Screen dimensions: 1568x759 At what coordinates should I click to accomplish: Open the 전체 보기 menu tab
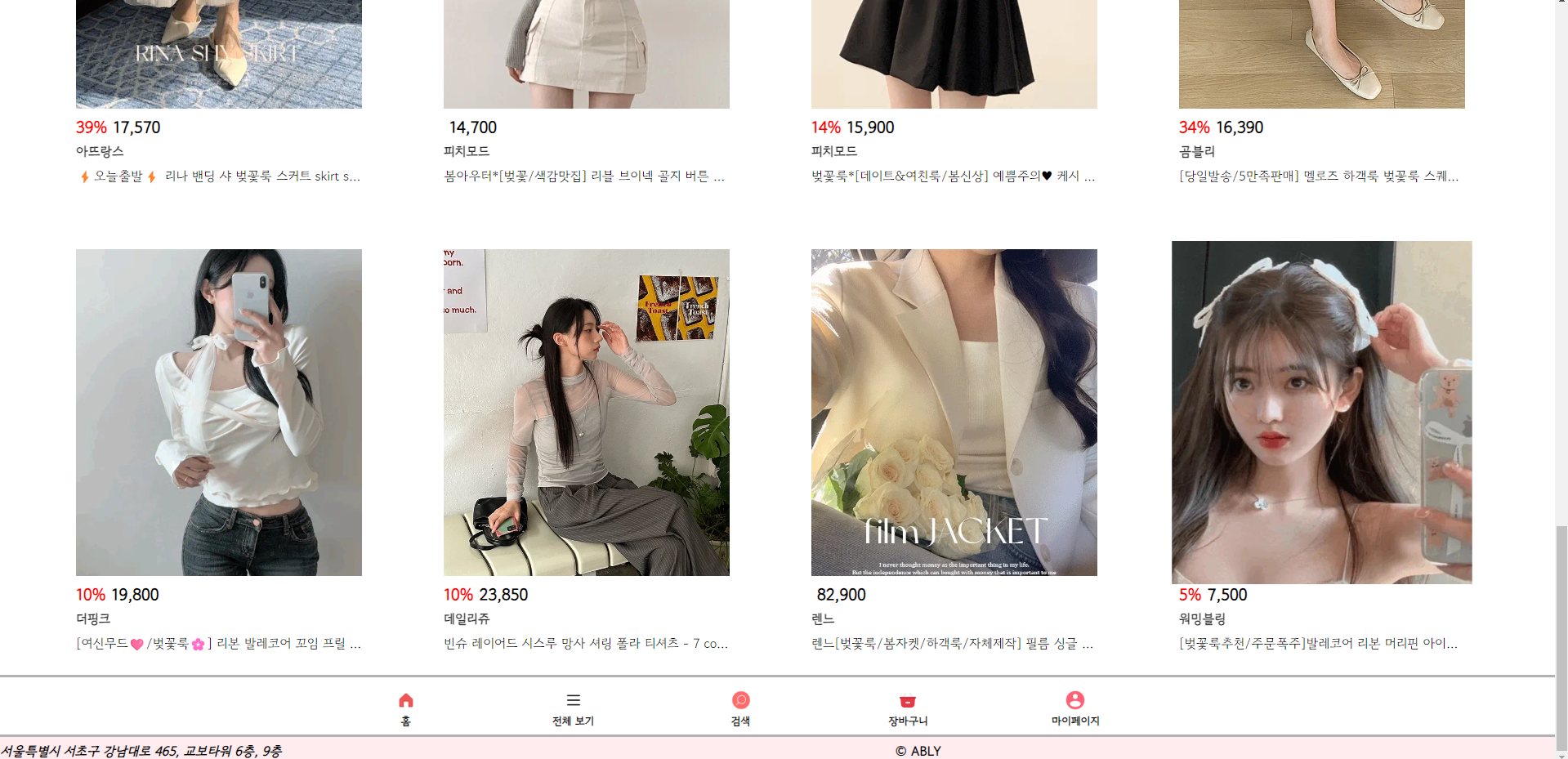(x=573, y=708)
